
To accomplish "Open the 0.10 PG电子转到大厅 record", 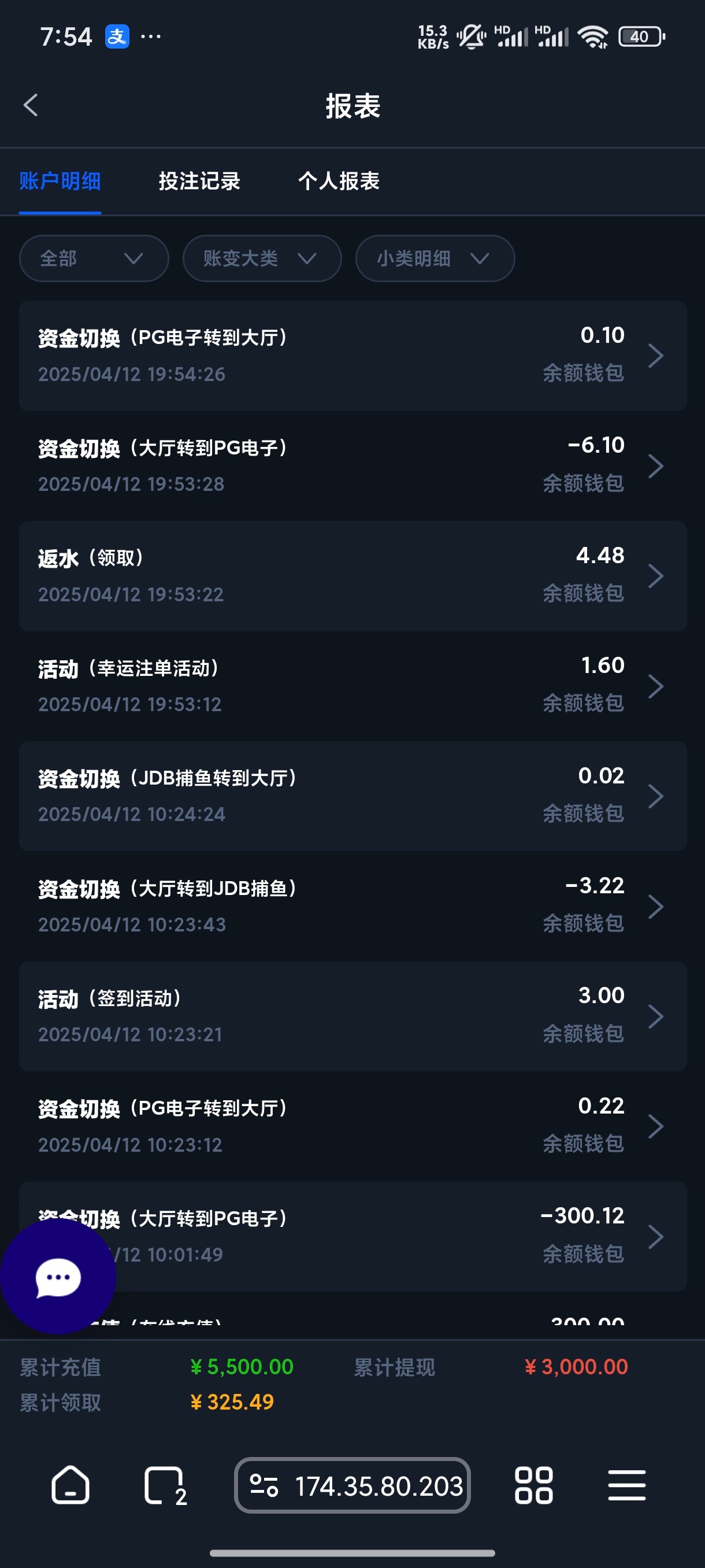I will click(352, 356).
